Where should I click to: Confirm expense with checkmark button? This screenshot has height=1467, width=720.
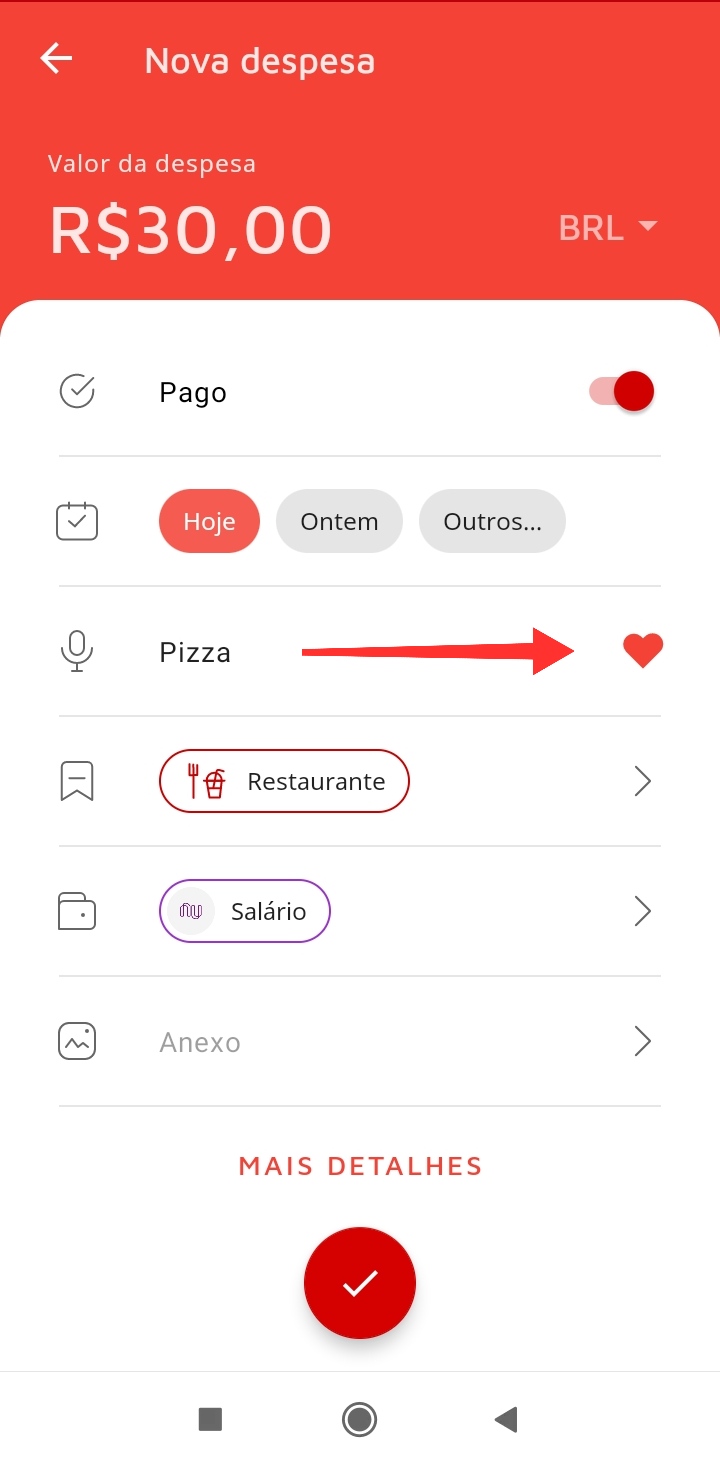click(360, 1283)
